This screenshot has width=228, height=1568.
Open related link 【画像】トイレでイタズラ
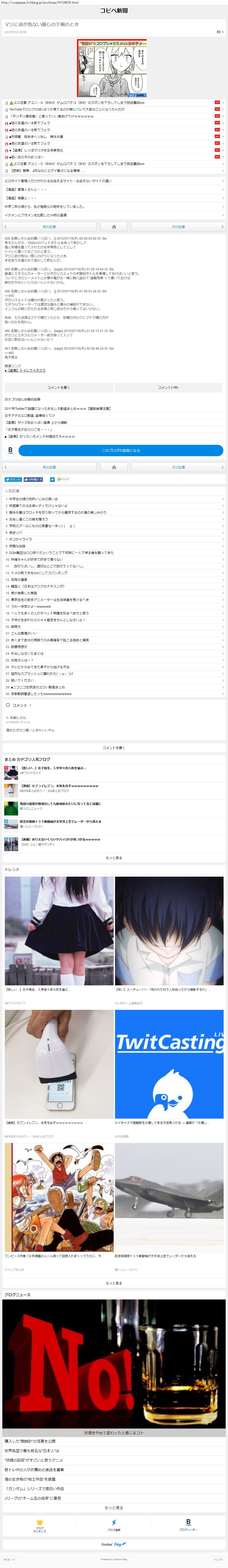tap(25, 370)
